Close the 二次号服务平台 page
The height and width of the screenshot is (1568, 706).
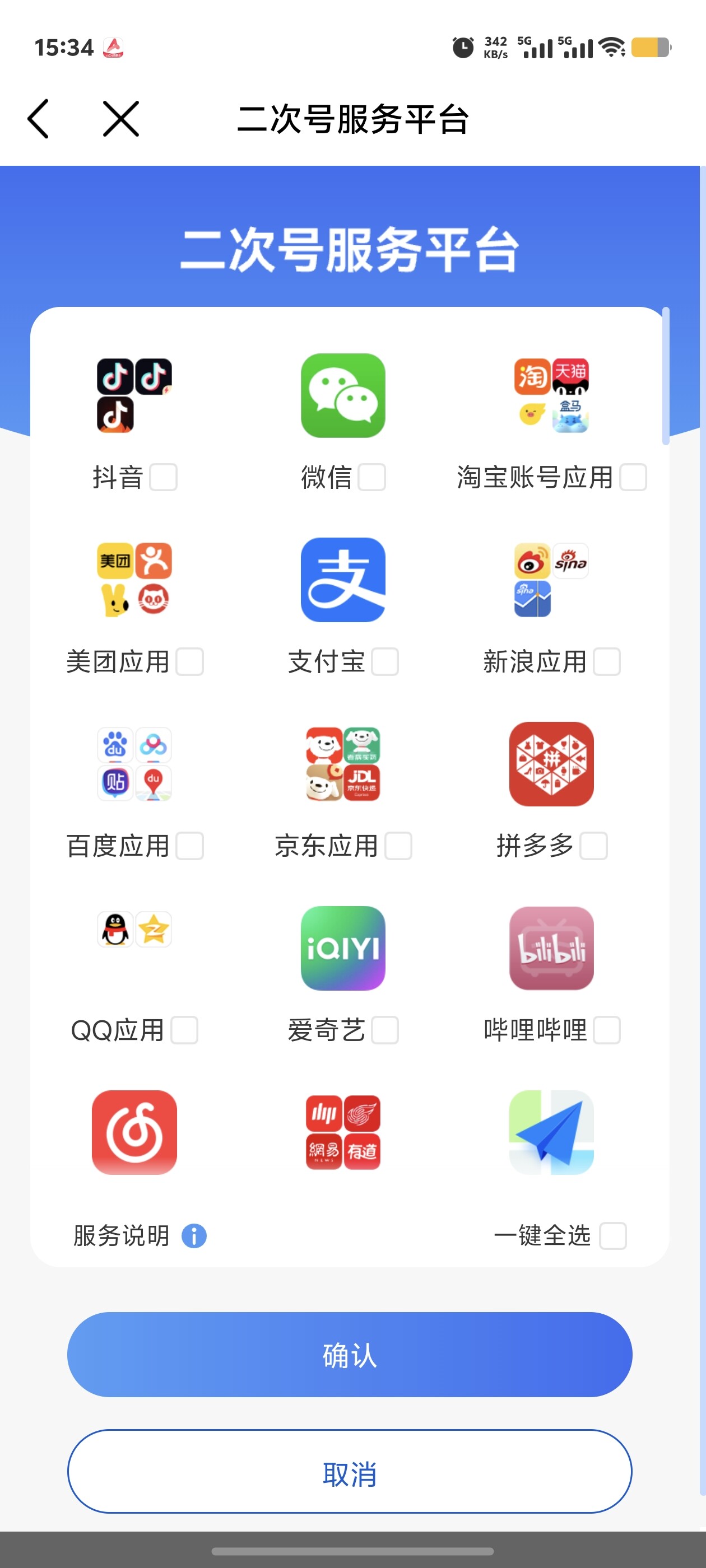pos(120,119)
